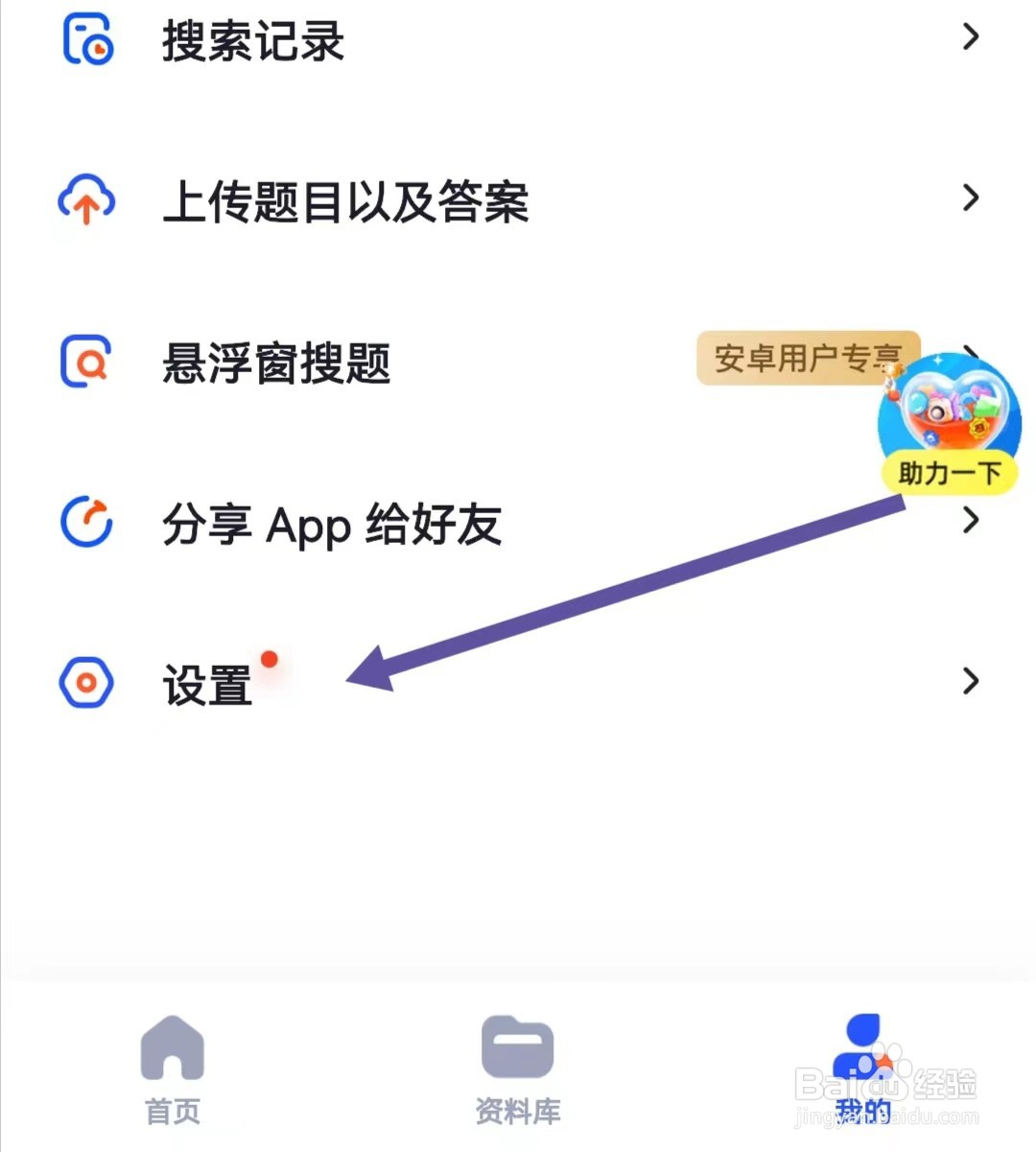Viewport: 1036px width, 1152px height.
Task: Open the 设置 row via its right arrow
Action: [970, 683]
